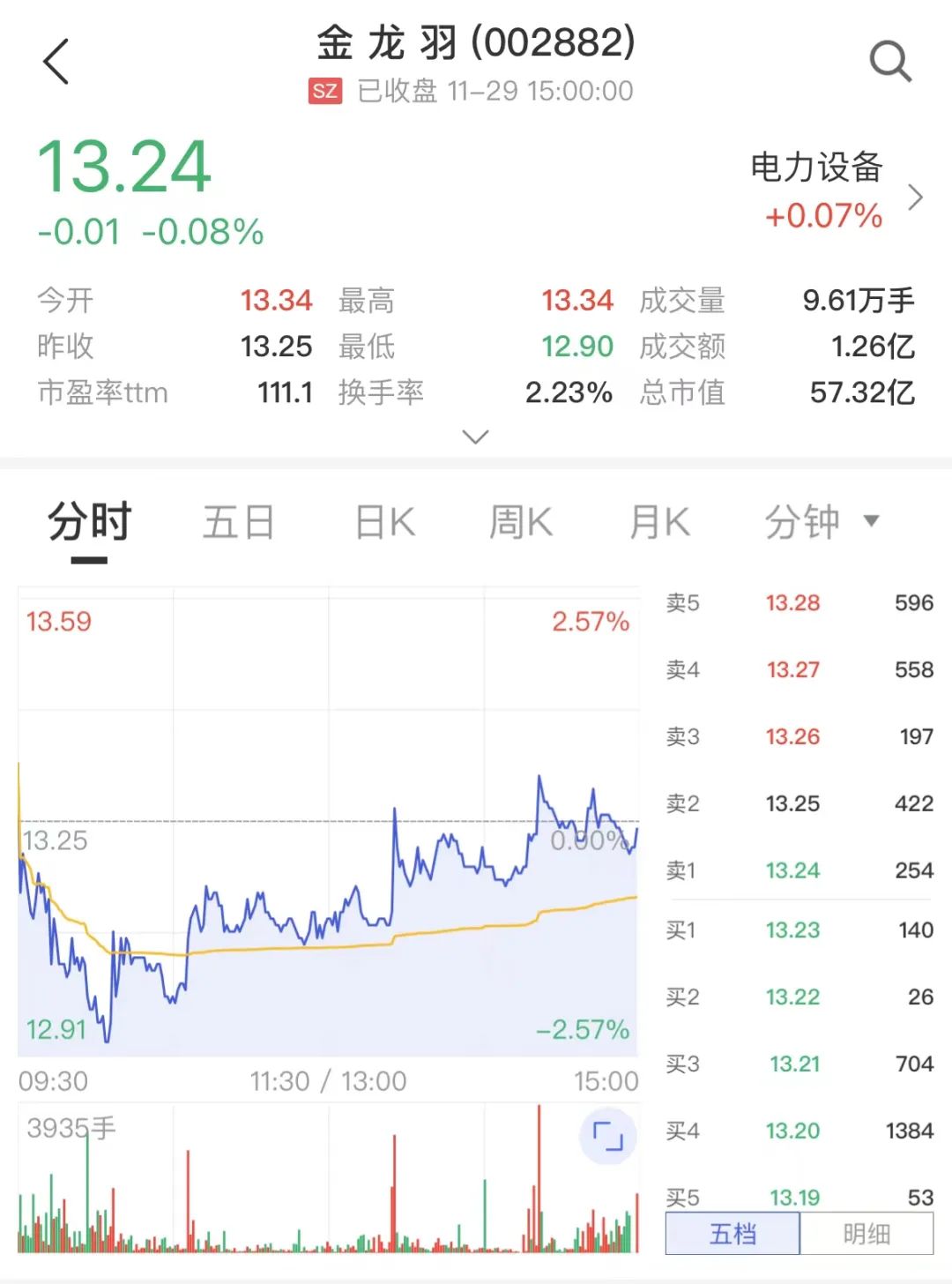Show the 周K chart
Image resolution: width=952 pixels, height=1284 pixels.
(521, 522)
